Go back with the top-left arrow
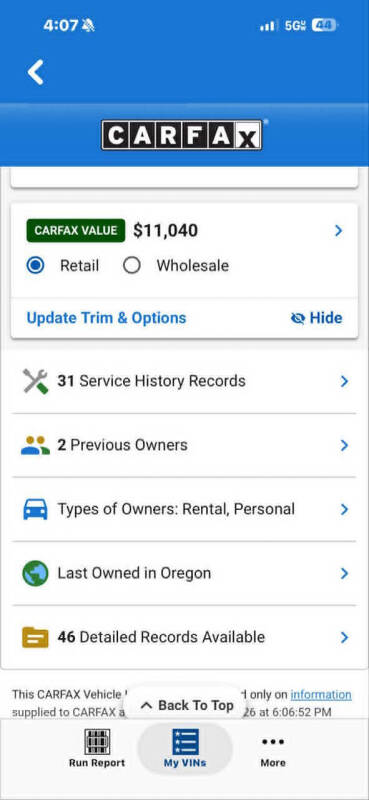 click(x=36, y=72)
